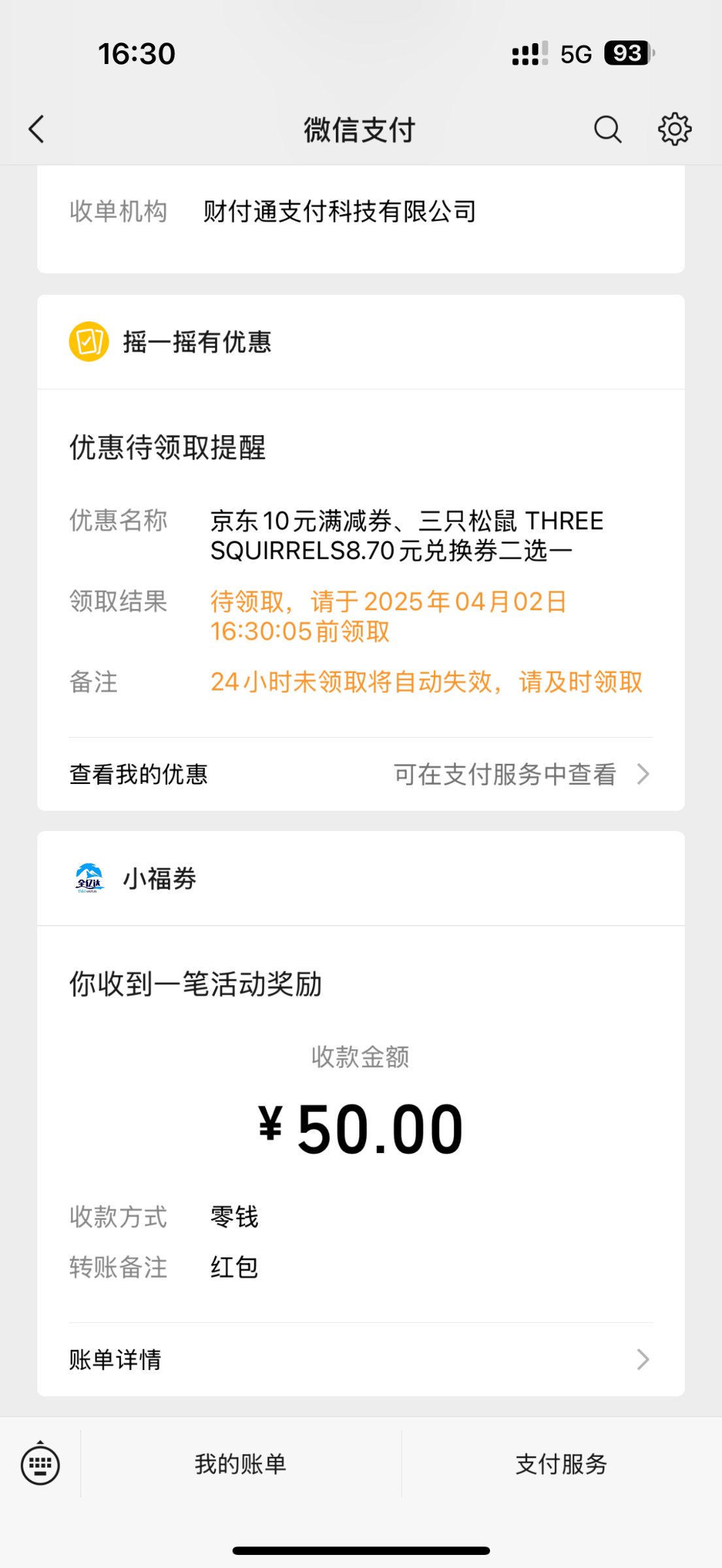Tap the 小福券 card header

tap(361, 878)
